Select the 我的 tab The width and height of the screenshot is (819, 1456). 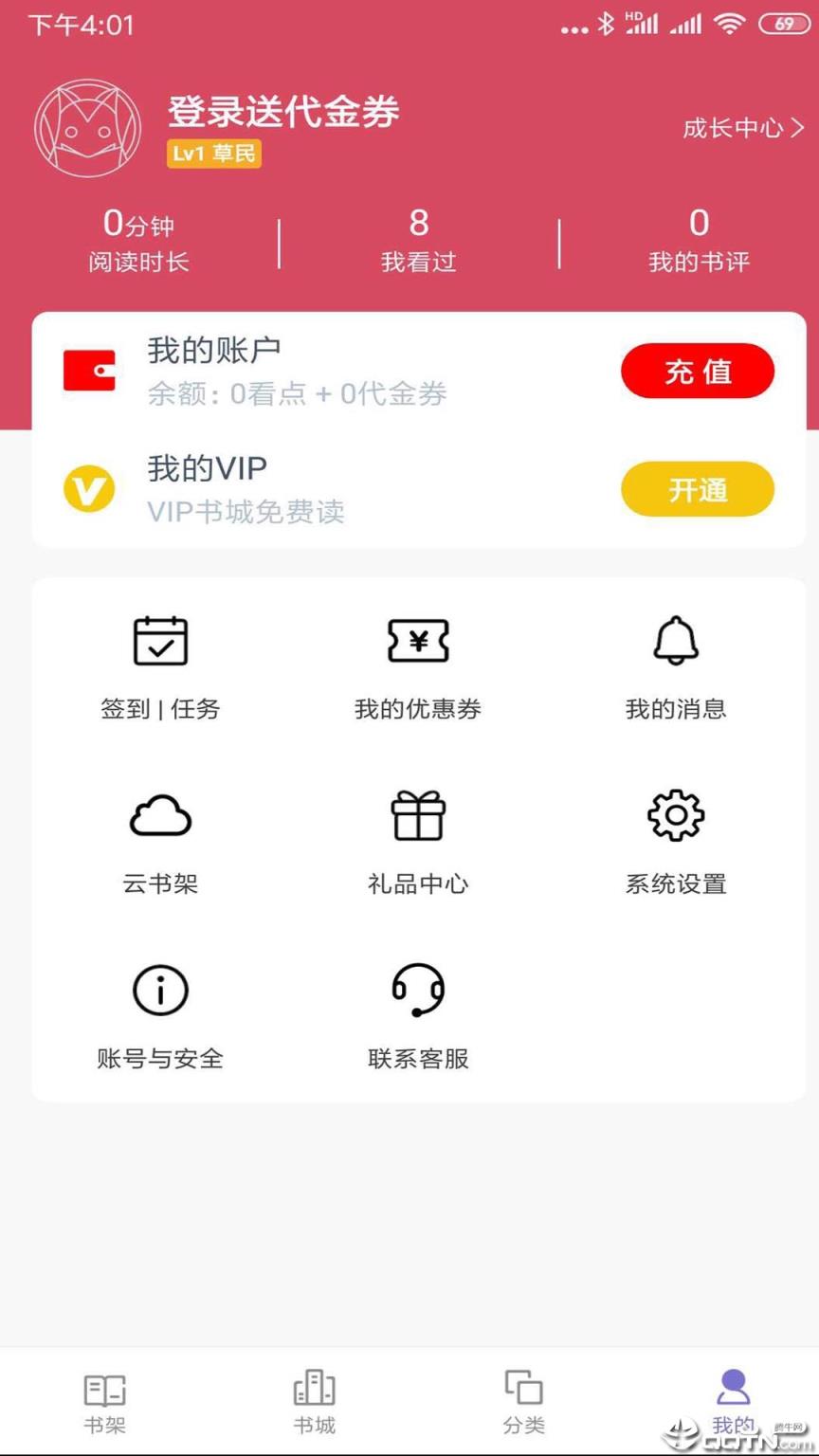(731, 1403)
